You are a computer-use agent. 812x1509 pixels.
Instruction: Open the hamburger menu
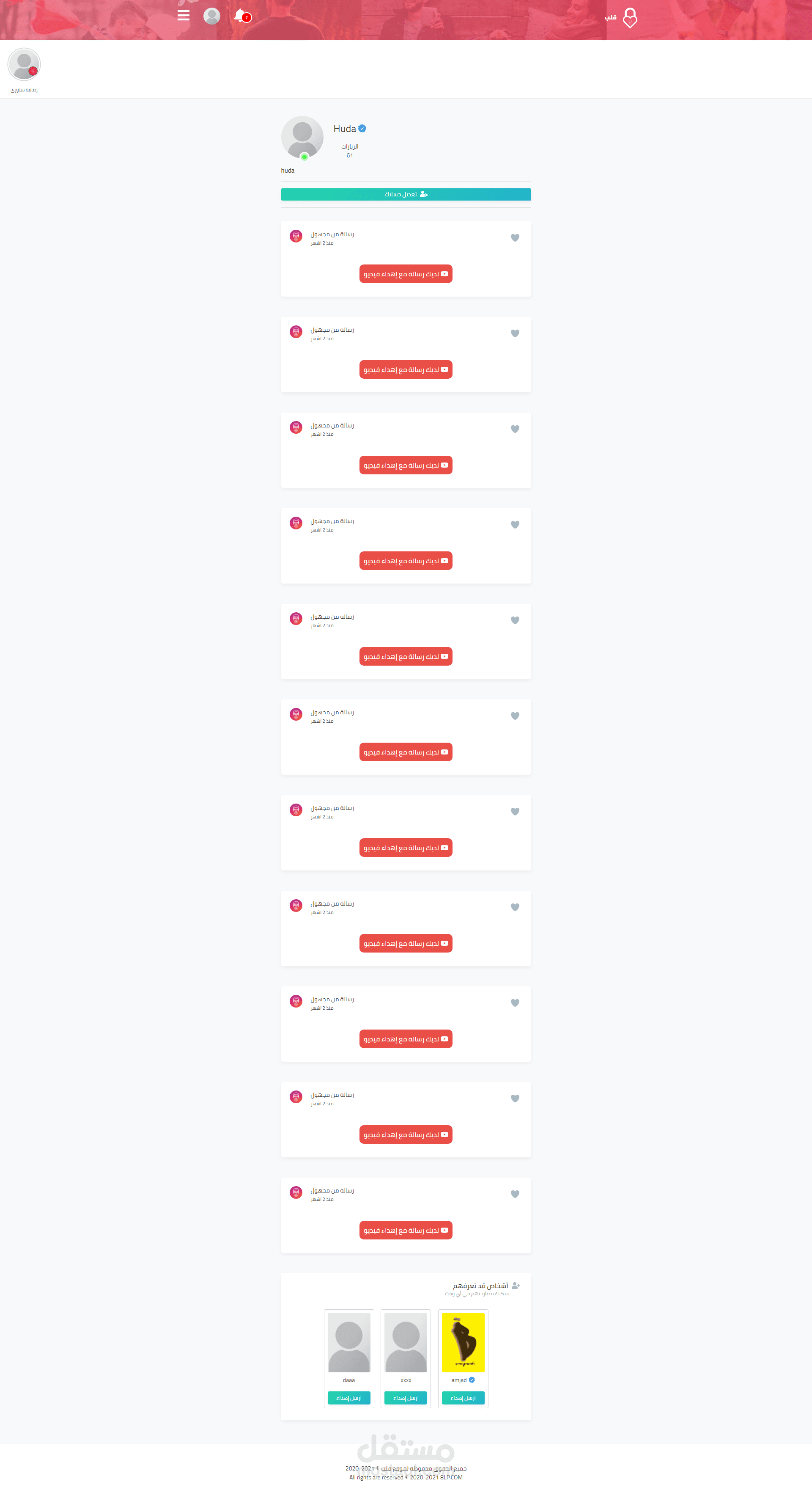pos(183,16)
